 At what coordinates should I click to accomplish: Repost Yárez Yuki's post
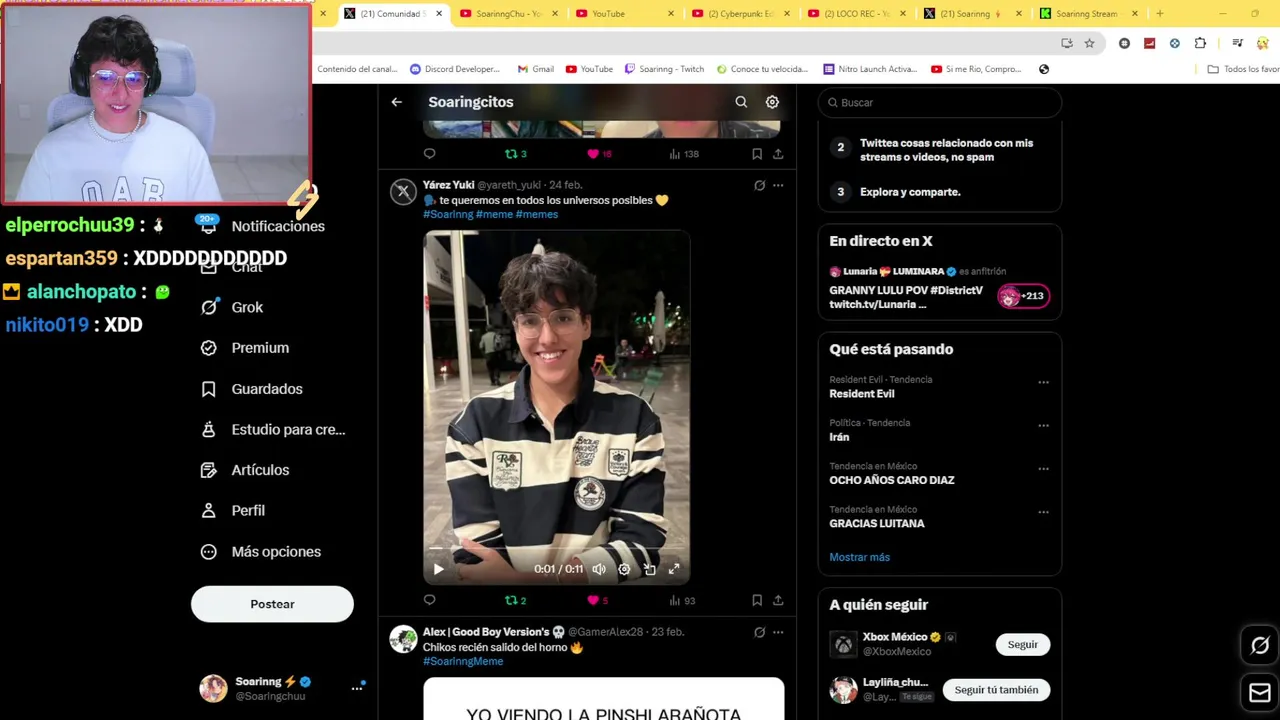tap(511, 600)
